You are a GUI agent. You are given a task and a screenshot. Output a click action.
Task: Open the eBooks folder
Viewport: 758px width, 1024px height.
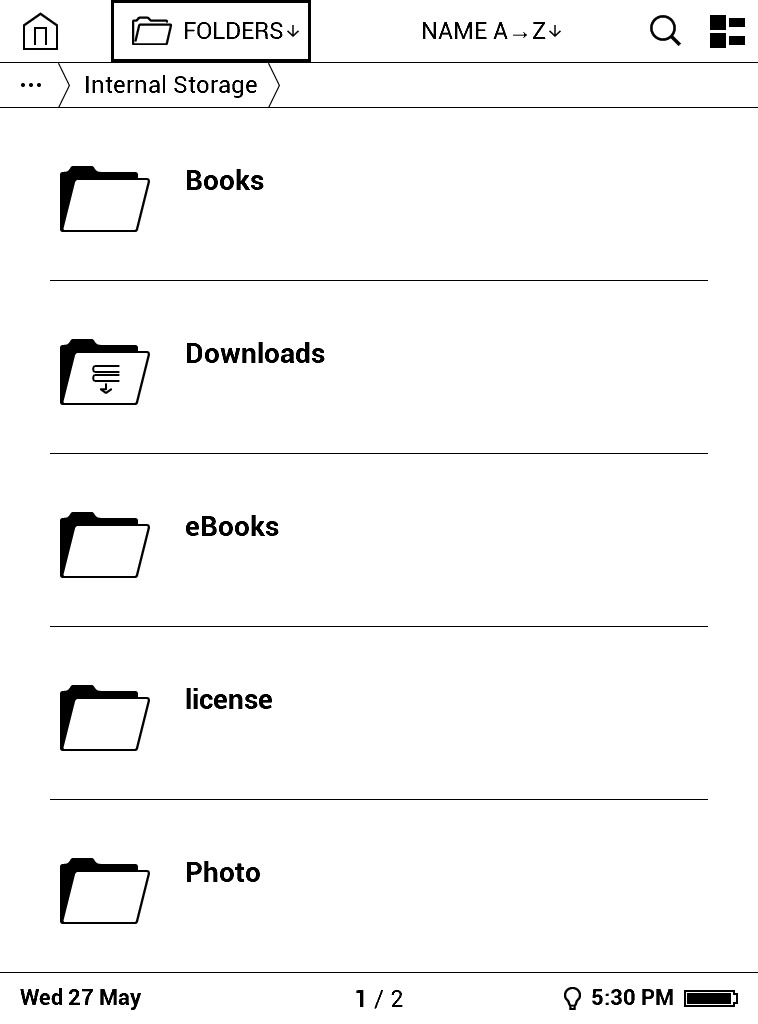(x=231, y=527)
